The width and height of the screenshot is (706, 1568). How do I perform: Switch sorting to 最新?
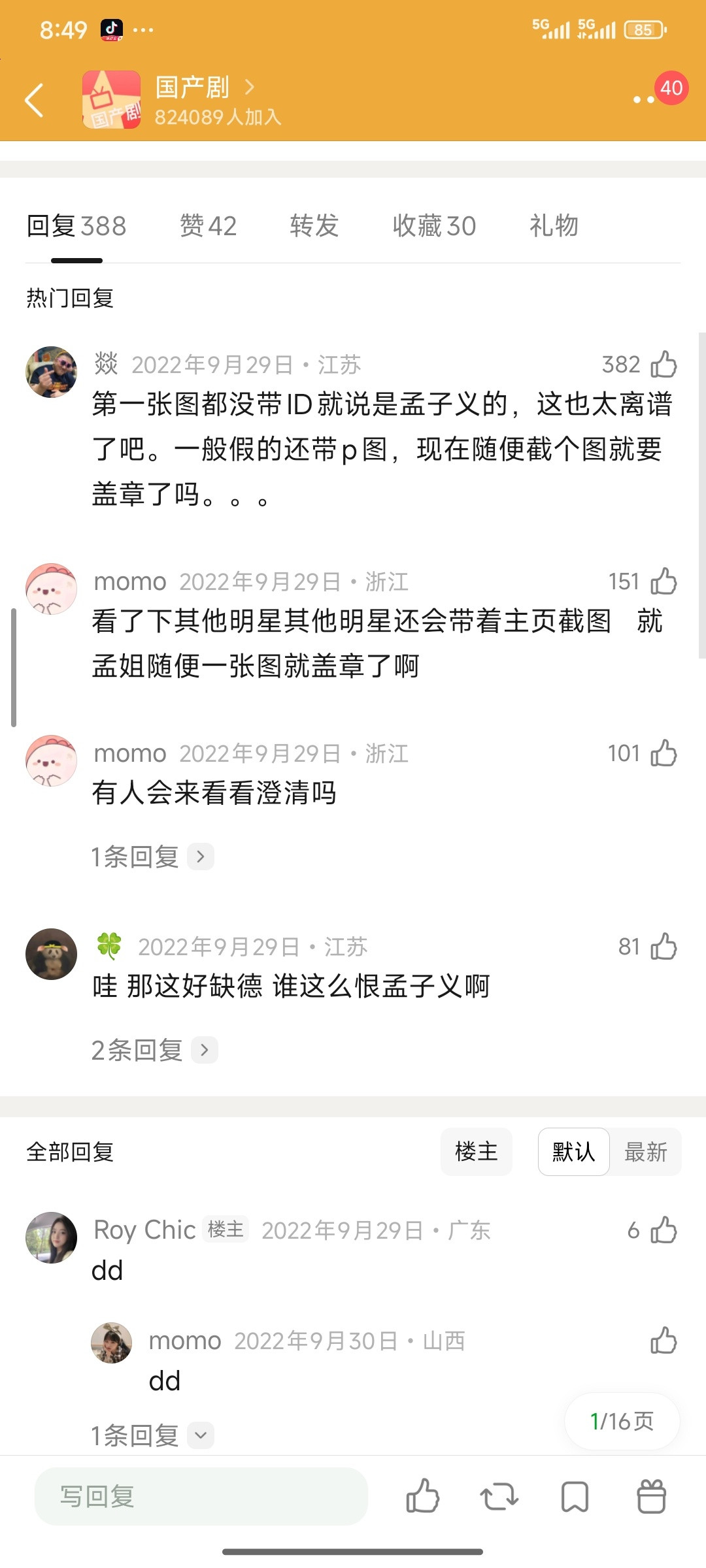tap(645, 1152)
